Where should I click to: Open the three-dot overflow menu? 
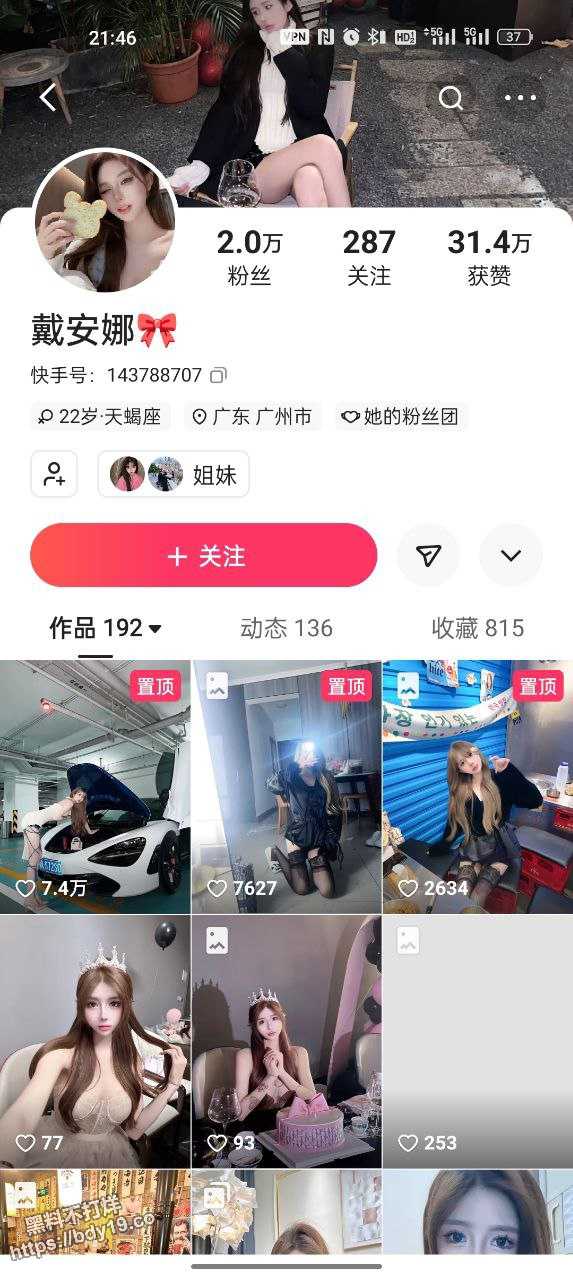tap(521, 98)
